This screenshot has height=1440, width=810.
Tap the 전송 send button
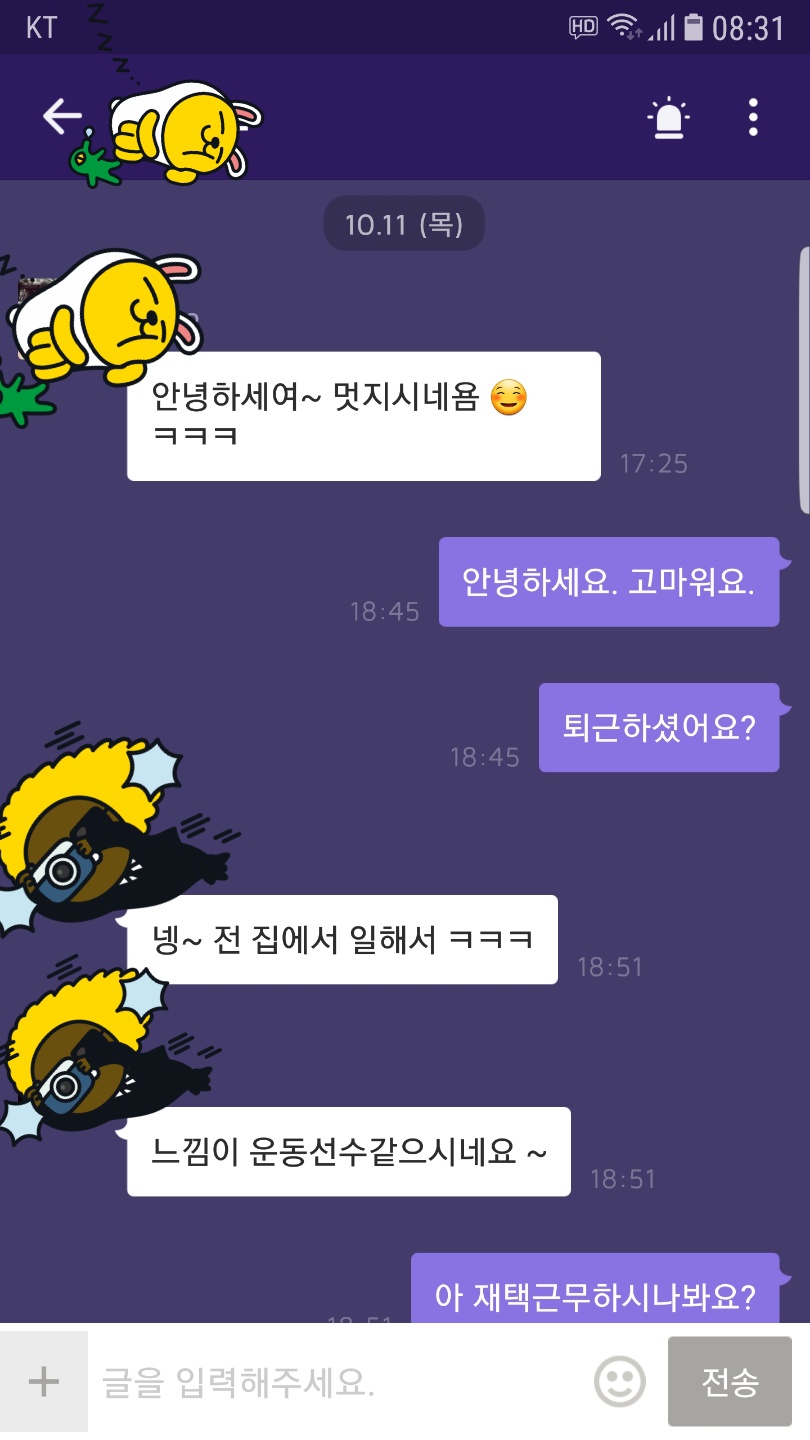tap(730, 1382)
